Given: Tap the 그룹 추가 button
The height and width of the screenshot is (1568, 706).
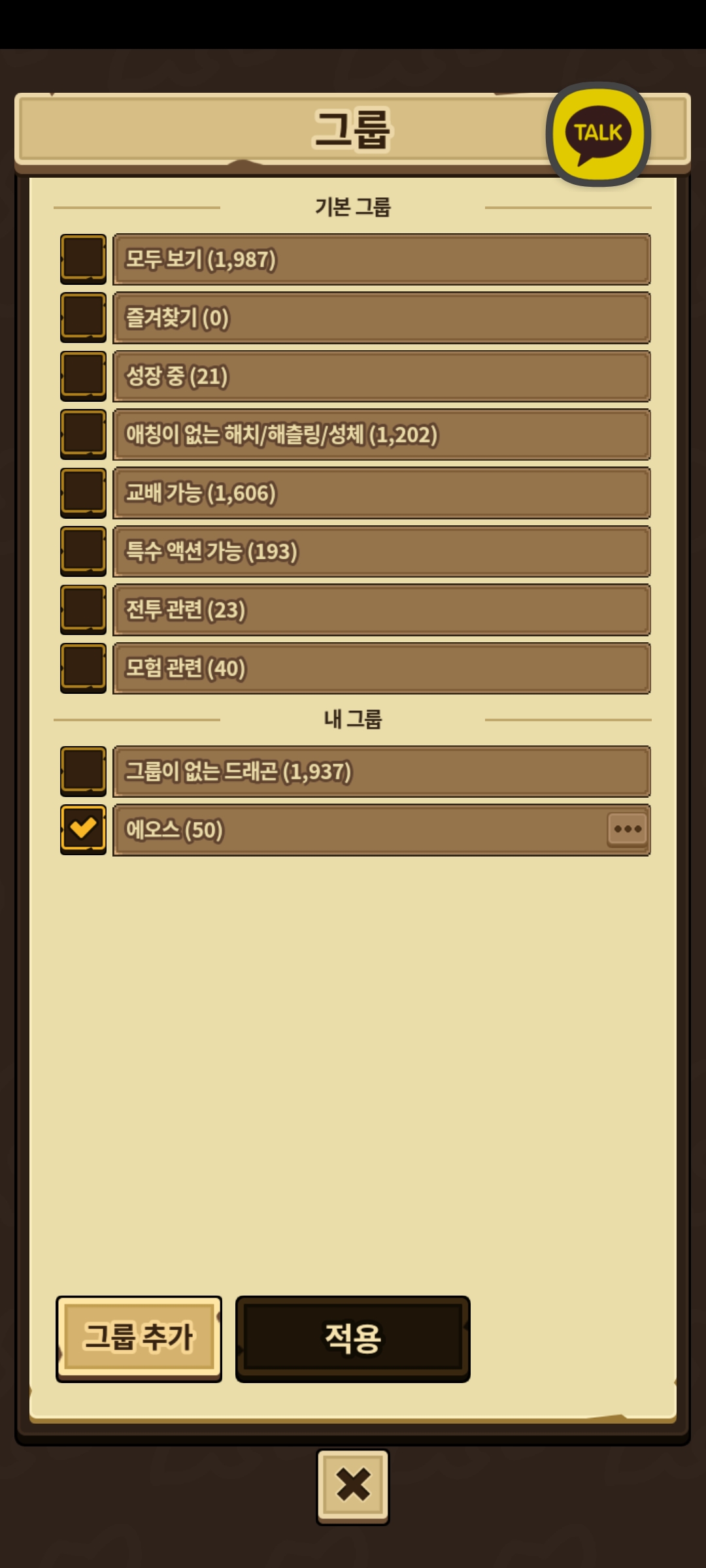Looking at the screenshot, I should pos(139,1338).
